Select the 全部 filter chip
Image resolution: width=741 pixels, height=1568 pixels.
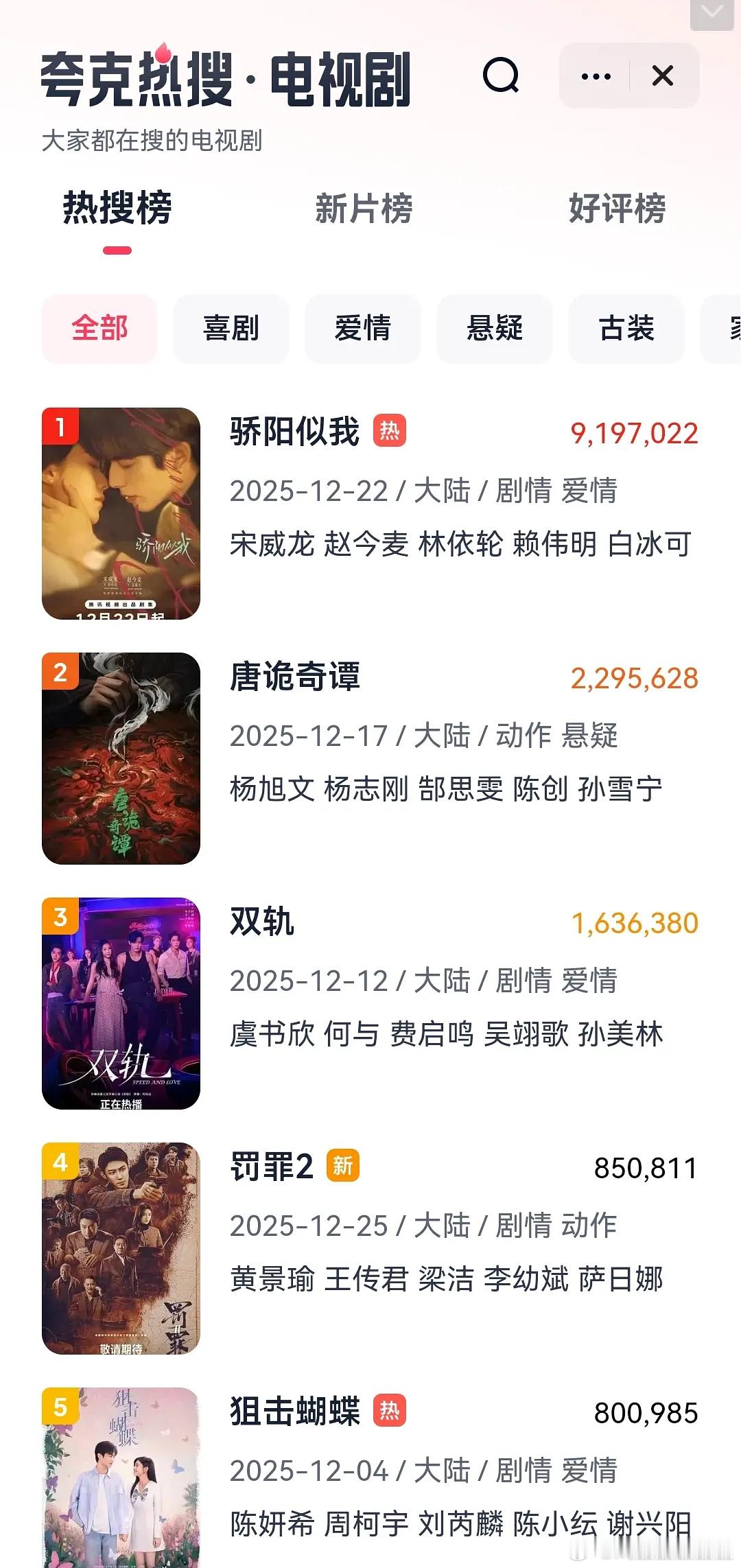[x=99, y=329]
